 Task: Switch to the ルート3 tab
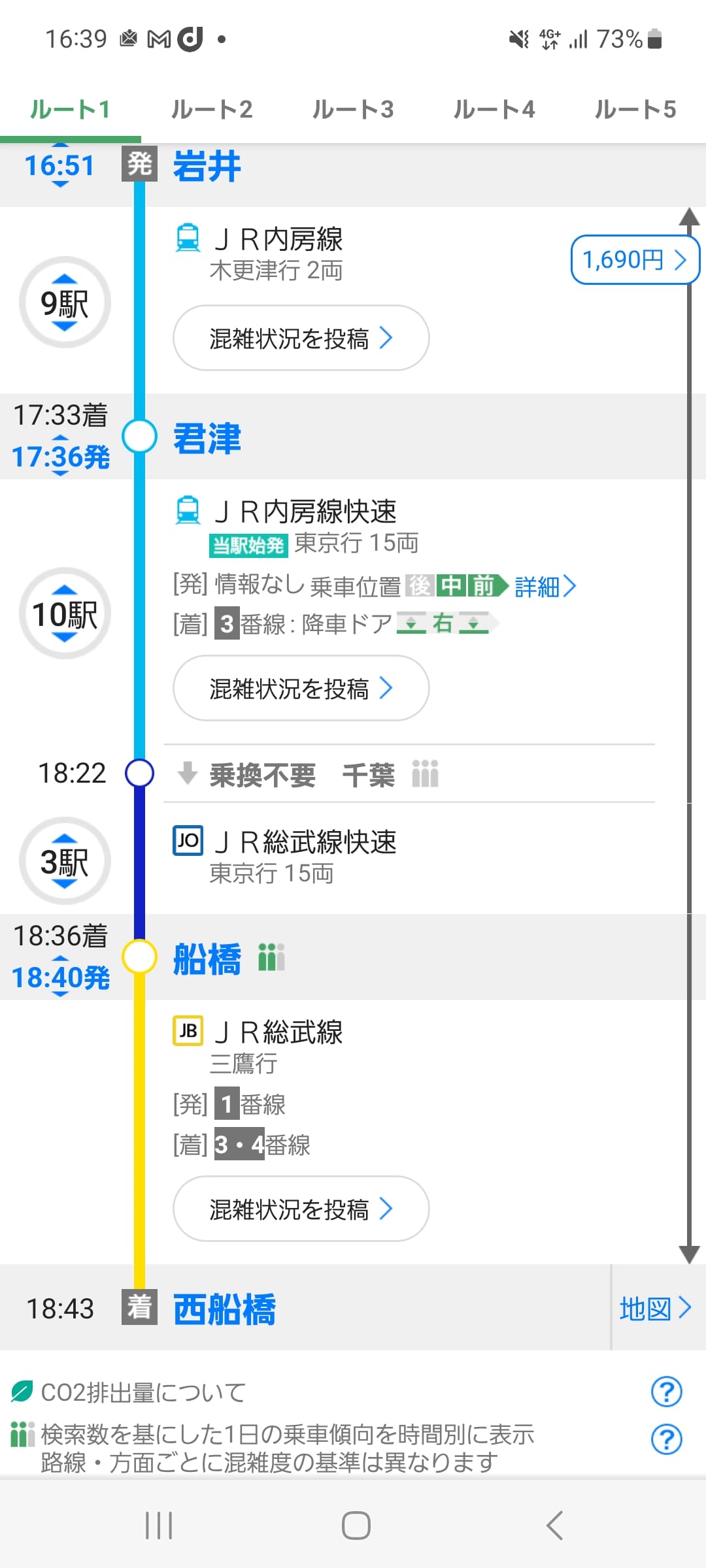click(x=353, y=109)
